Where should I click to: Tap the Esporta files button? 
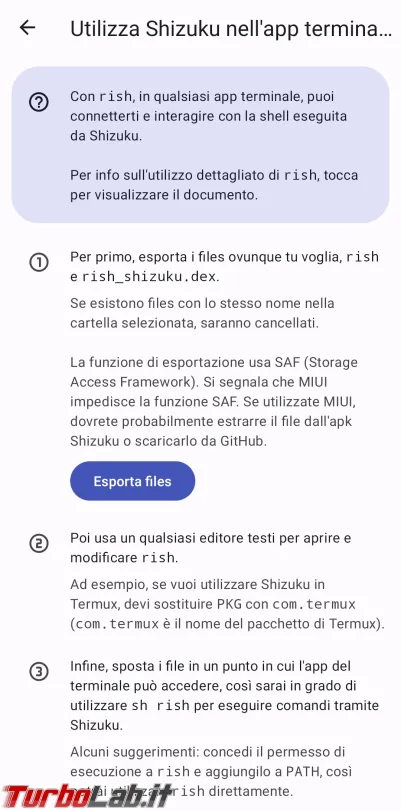132,481
